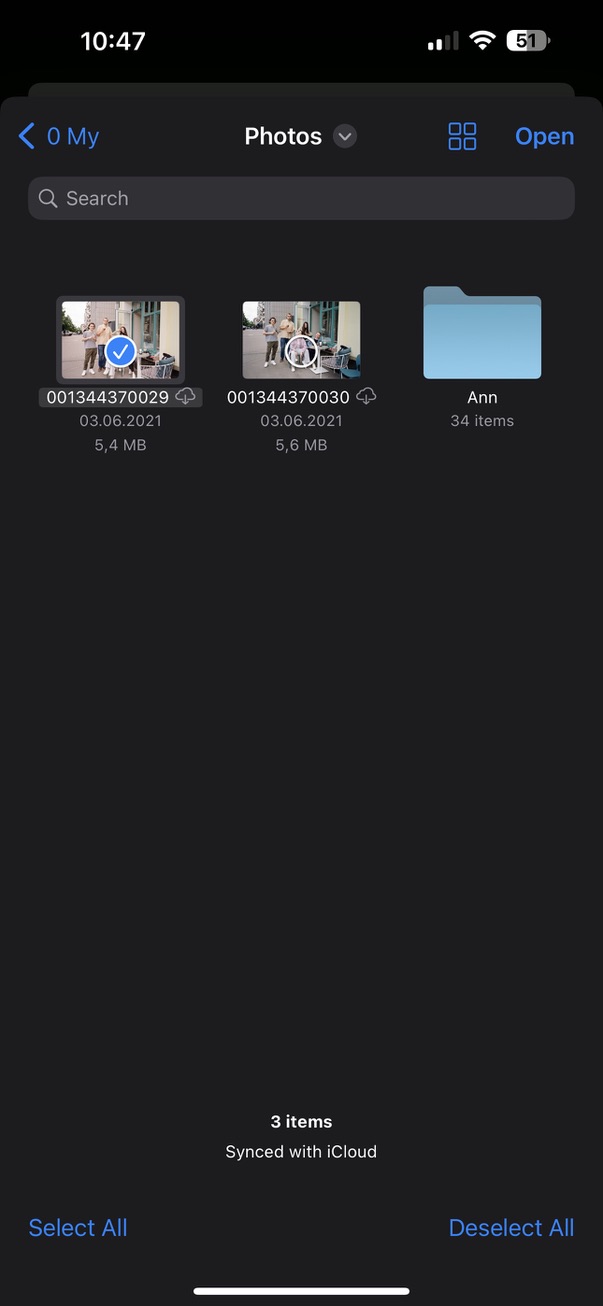This screenshot has height=1306, width=603.
Task: Switch view with the grid icon
Action: click(x=462, y=137)
